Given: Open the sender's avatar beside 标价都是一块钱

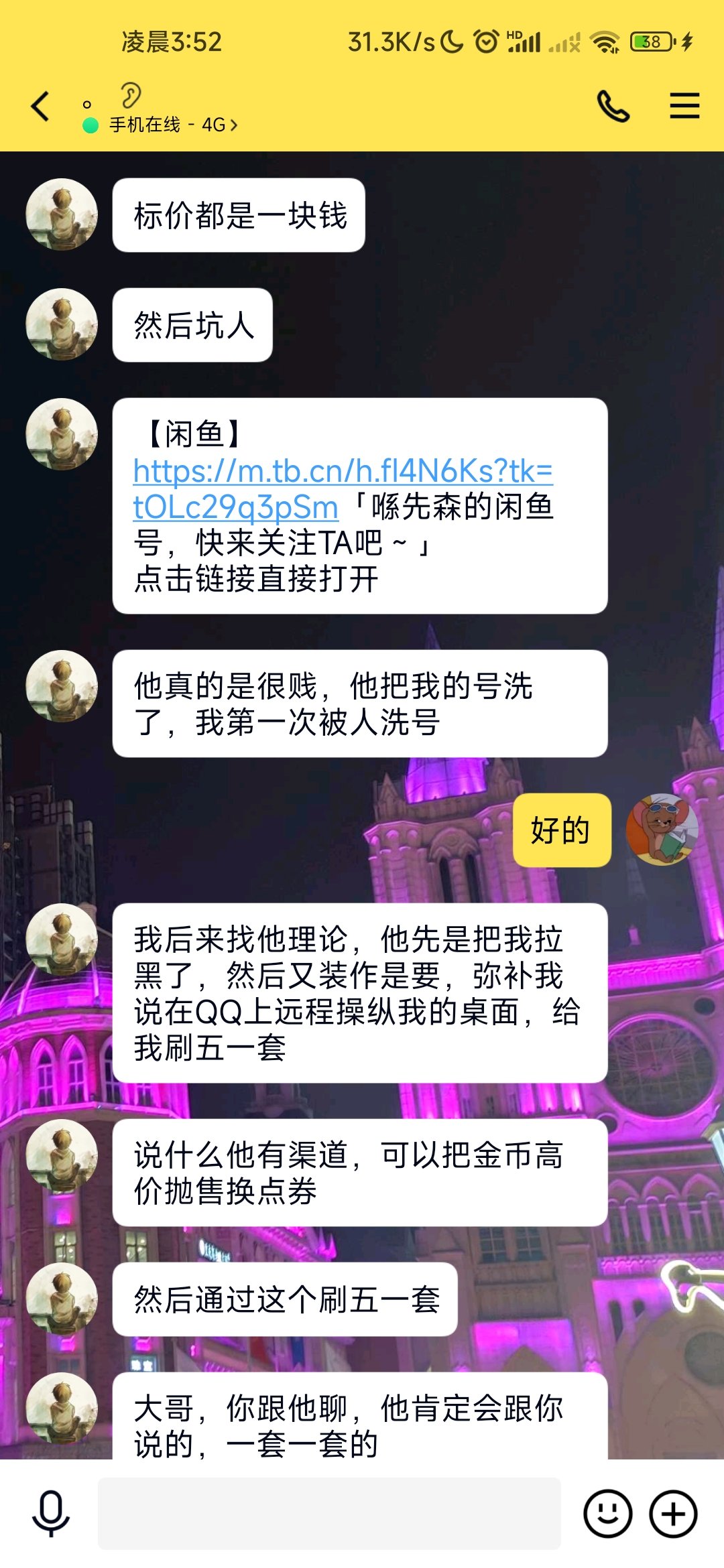Looking at the screenshot, I should point(62,214).
